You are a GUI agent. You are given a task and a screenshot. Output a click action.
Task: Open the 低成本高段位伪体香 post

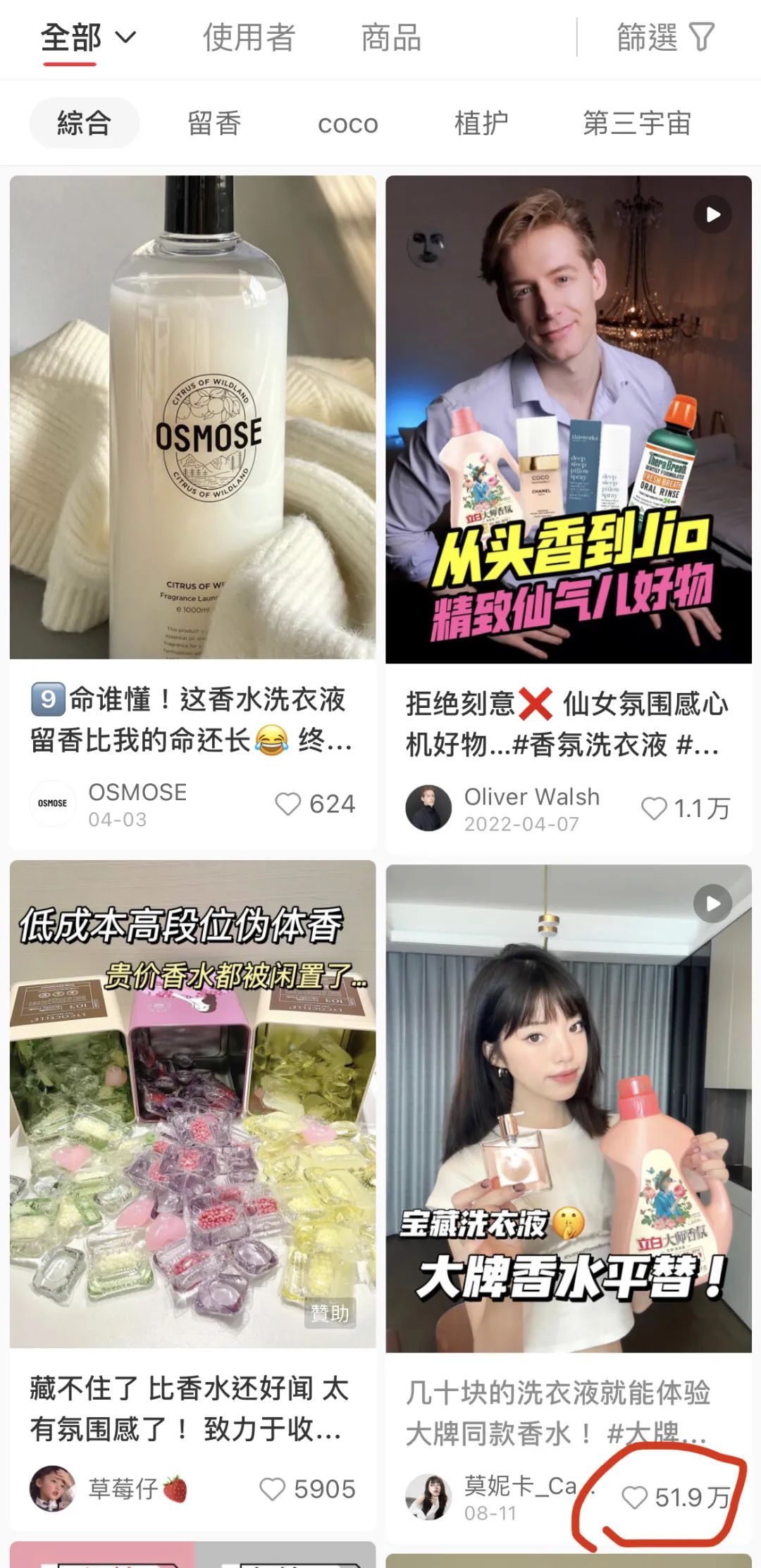[x=192, y=1104]
